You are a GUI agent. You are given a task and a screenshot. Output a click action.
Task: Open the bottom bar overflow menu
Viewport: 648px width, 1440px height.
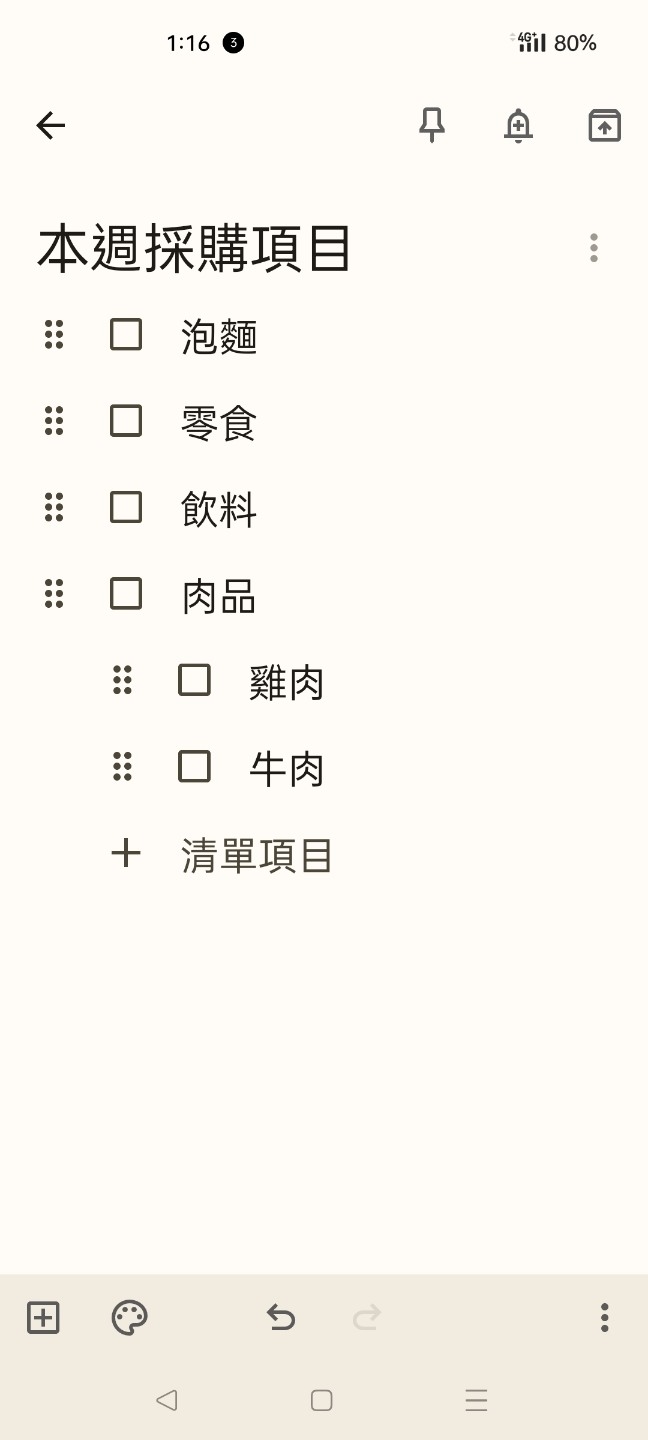click(604, 1318)
